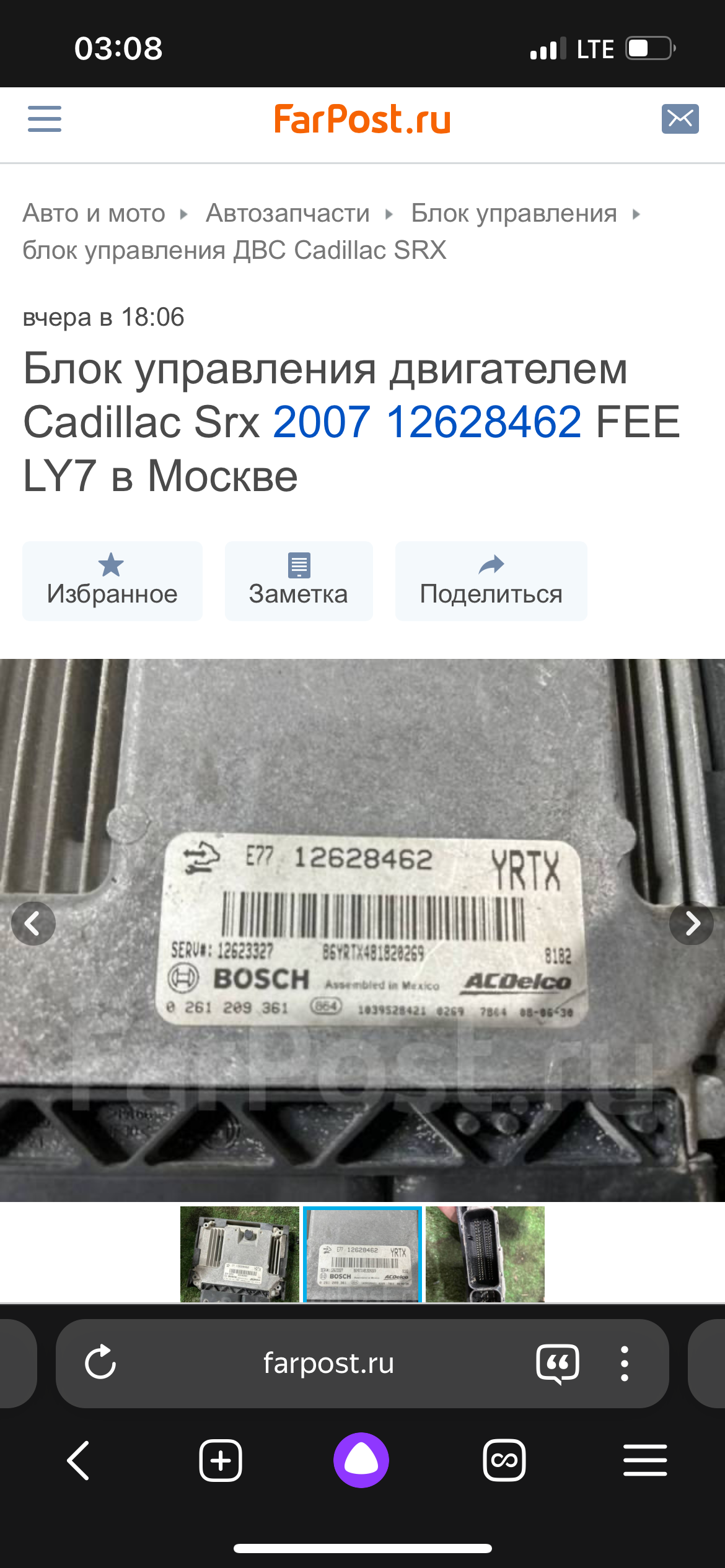725x1568 pixels.
Task: Open browser three-dot menu
Action: 624,1362
